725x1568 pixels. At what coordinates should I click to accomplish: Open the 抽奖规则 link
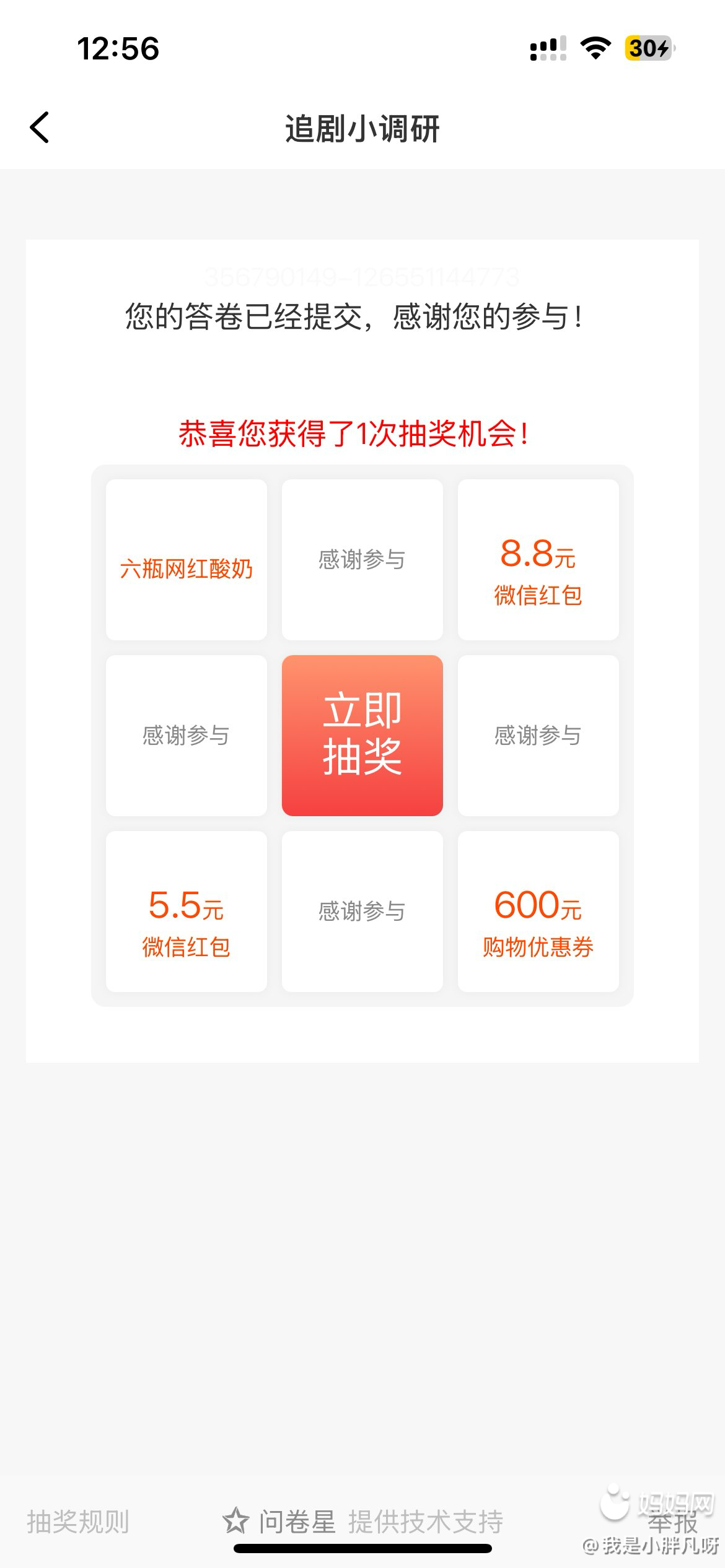[x=78, y=1521]
